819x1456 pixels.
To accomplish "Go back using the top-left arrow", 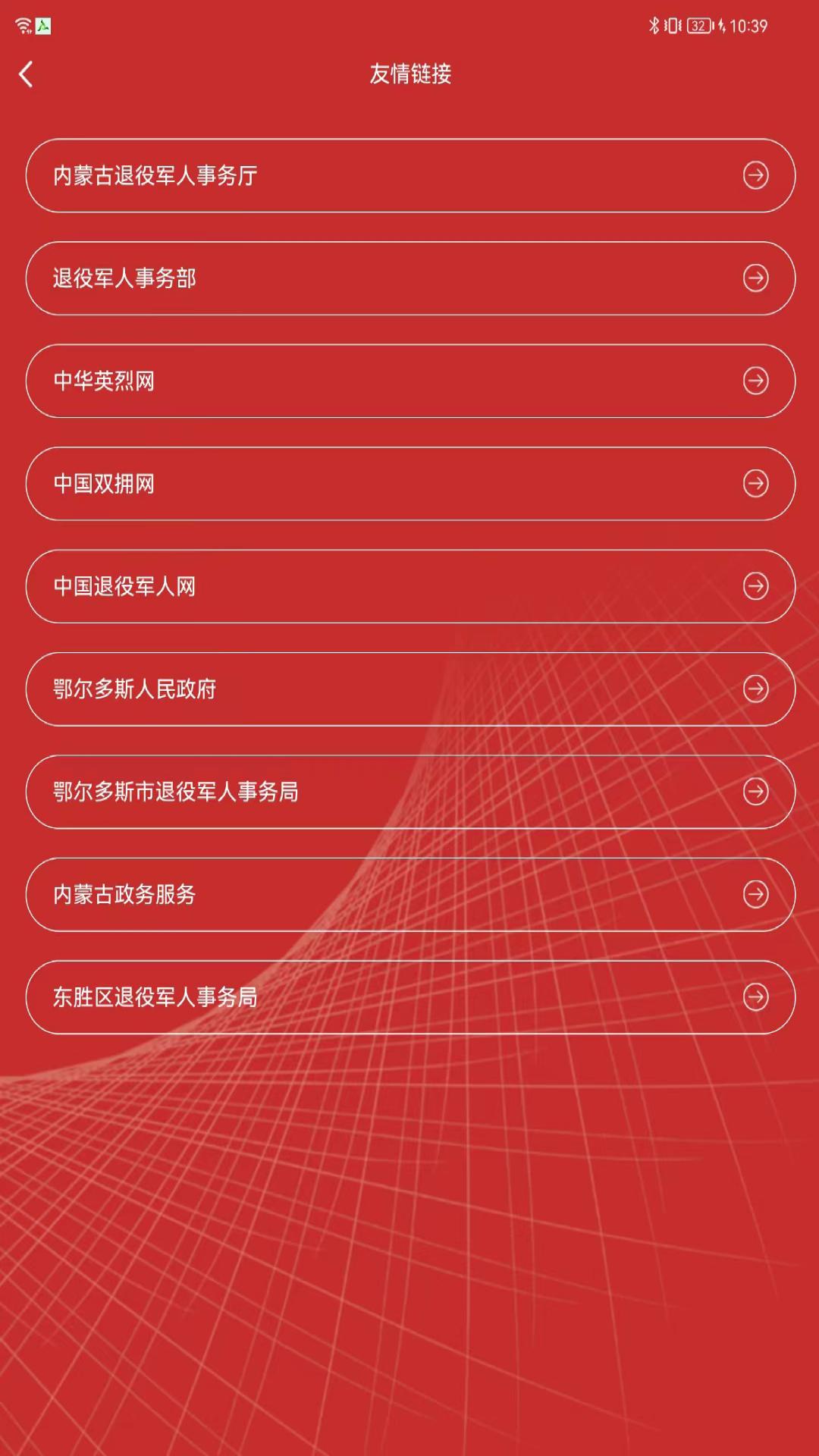I will 26,74.
